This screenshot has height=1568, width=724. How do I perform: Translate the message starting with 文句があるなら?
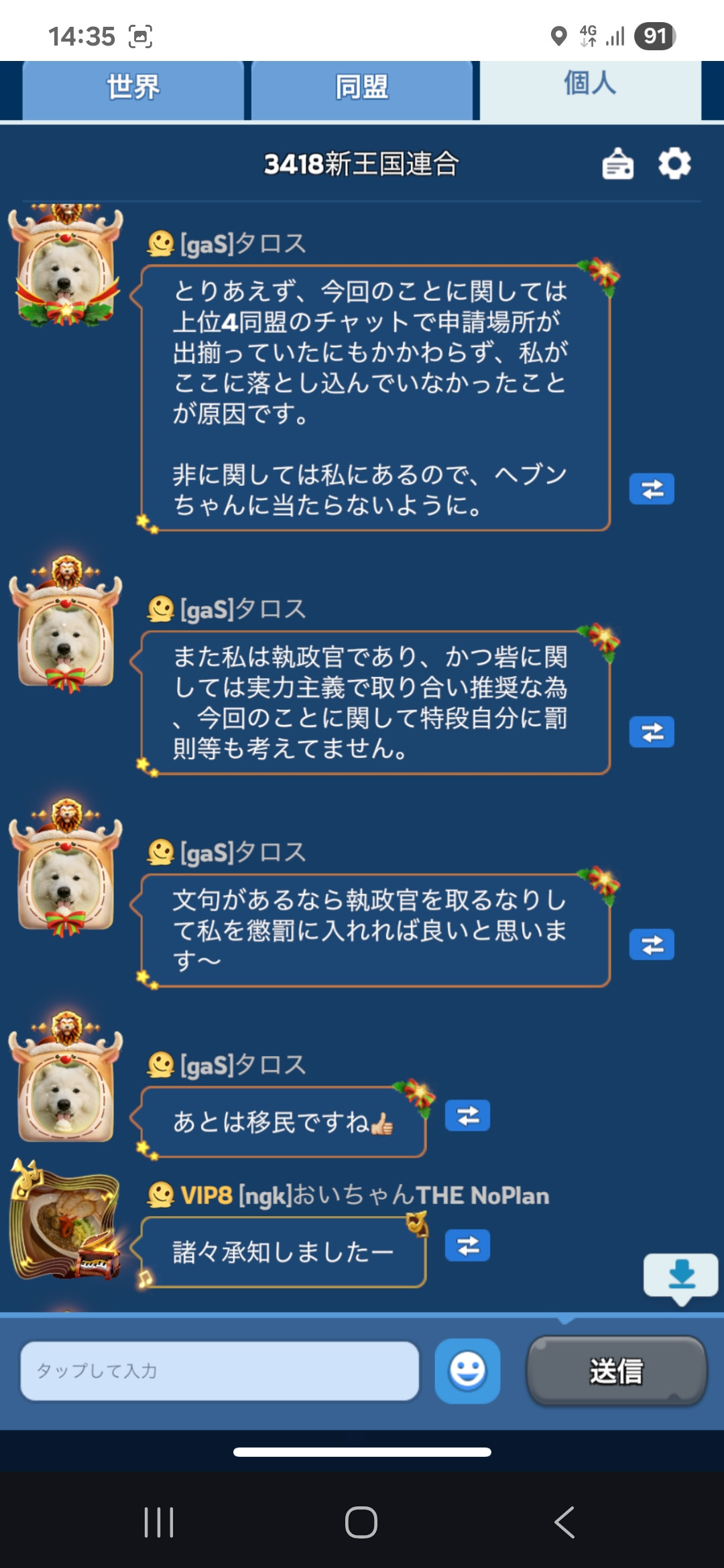click(652, 945)
